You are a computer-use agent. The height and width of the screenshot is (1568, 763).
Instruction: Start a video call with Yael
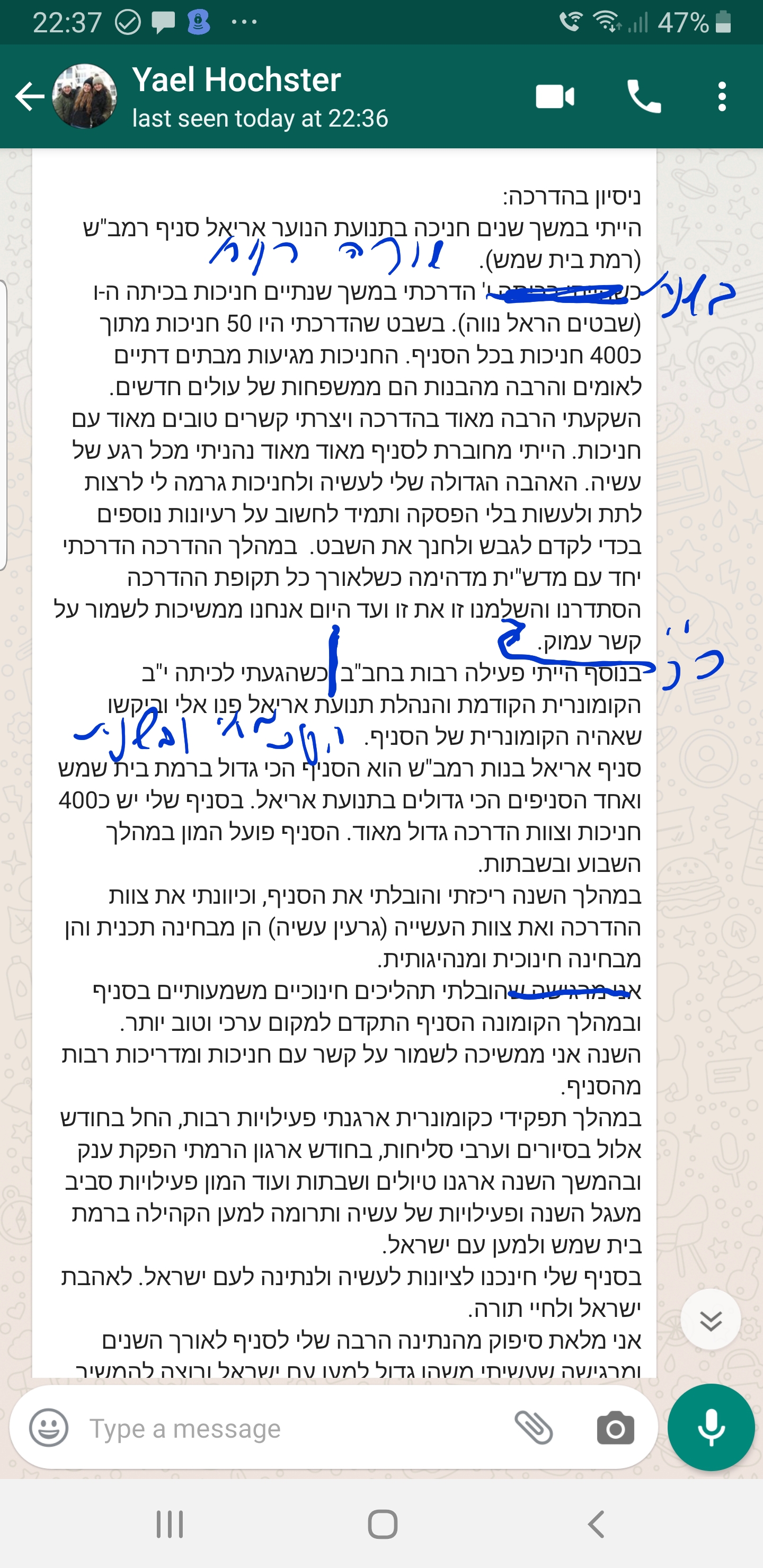pyautogui.click(x=554, y=96)
